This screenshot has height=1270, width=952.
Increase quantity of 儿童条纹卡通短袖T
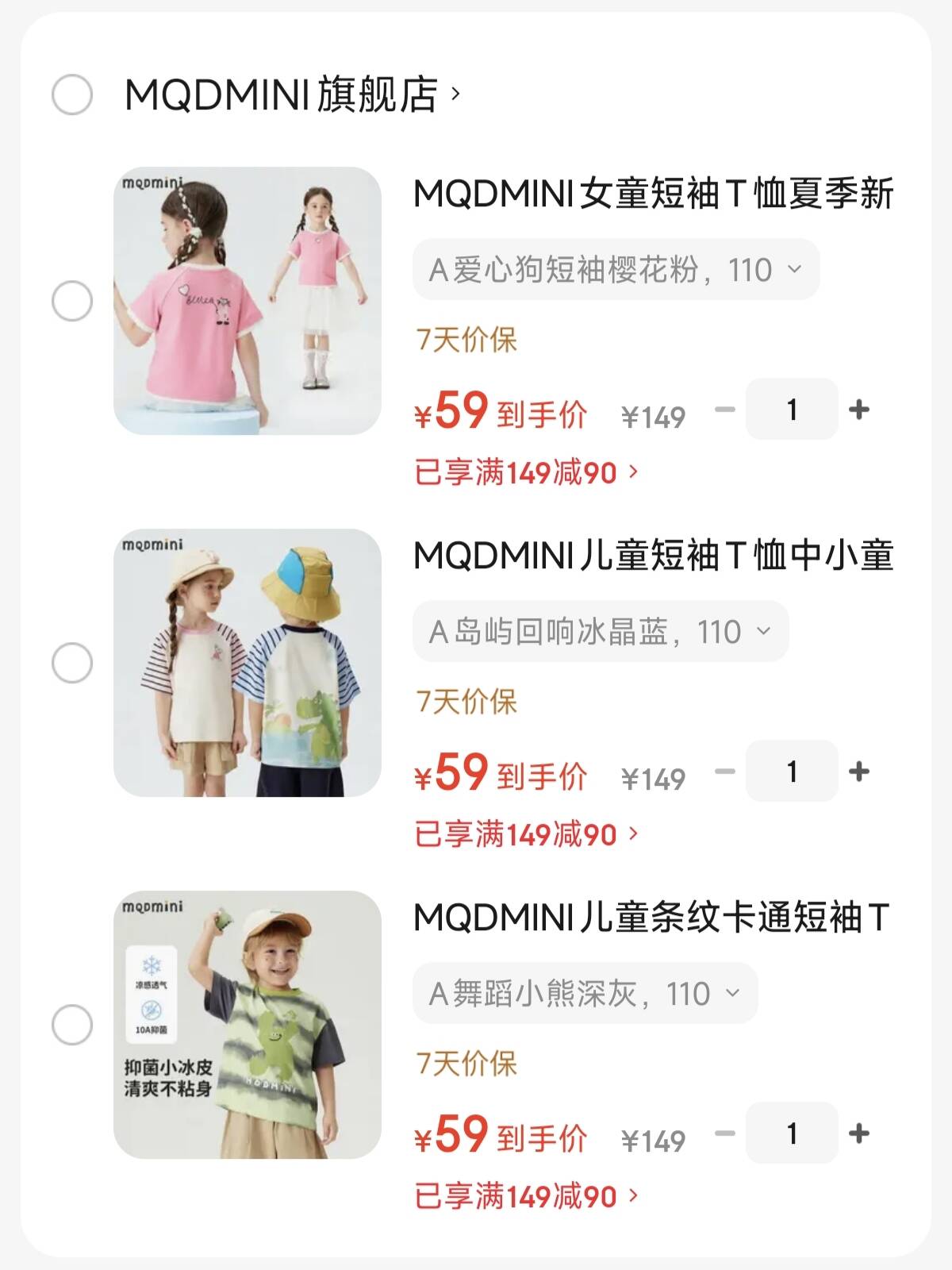(x=859, y=1133)
